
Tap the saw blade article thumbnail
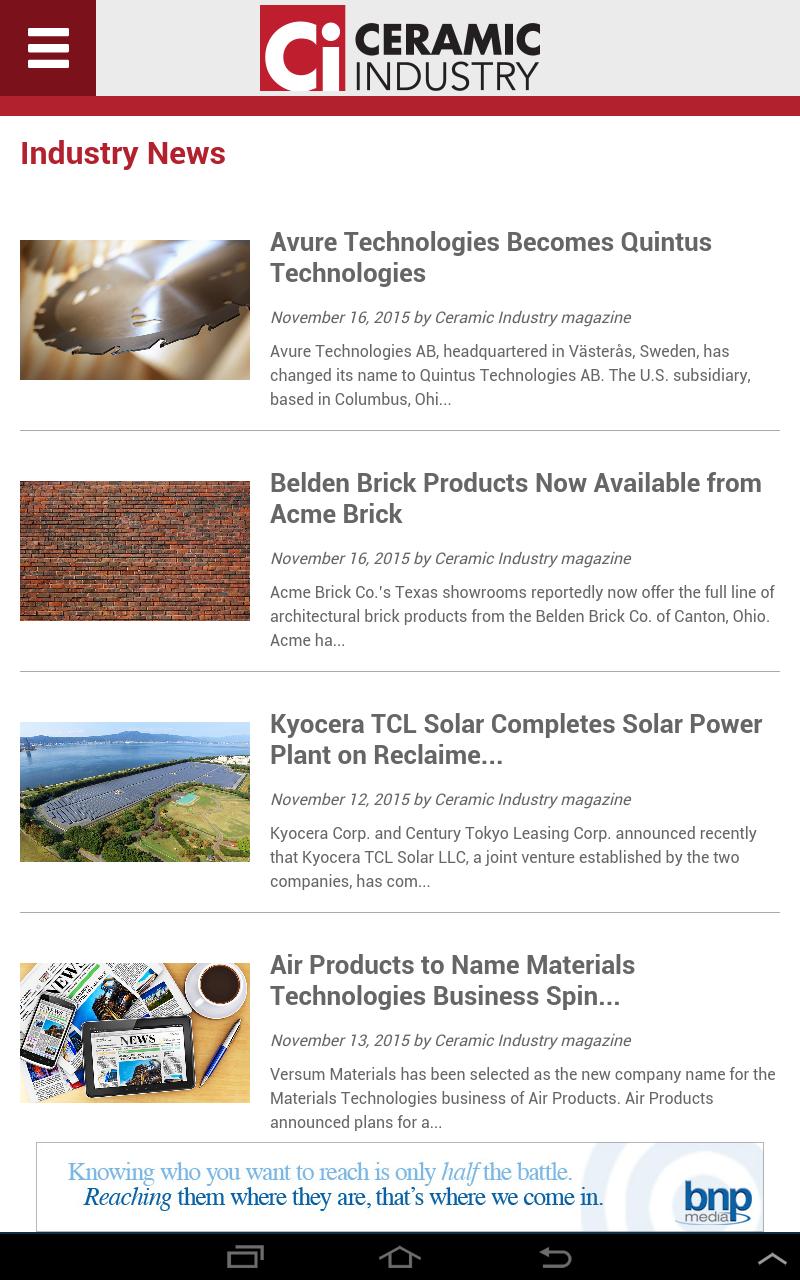[x=135, y=310]
